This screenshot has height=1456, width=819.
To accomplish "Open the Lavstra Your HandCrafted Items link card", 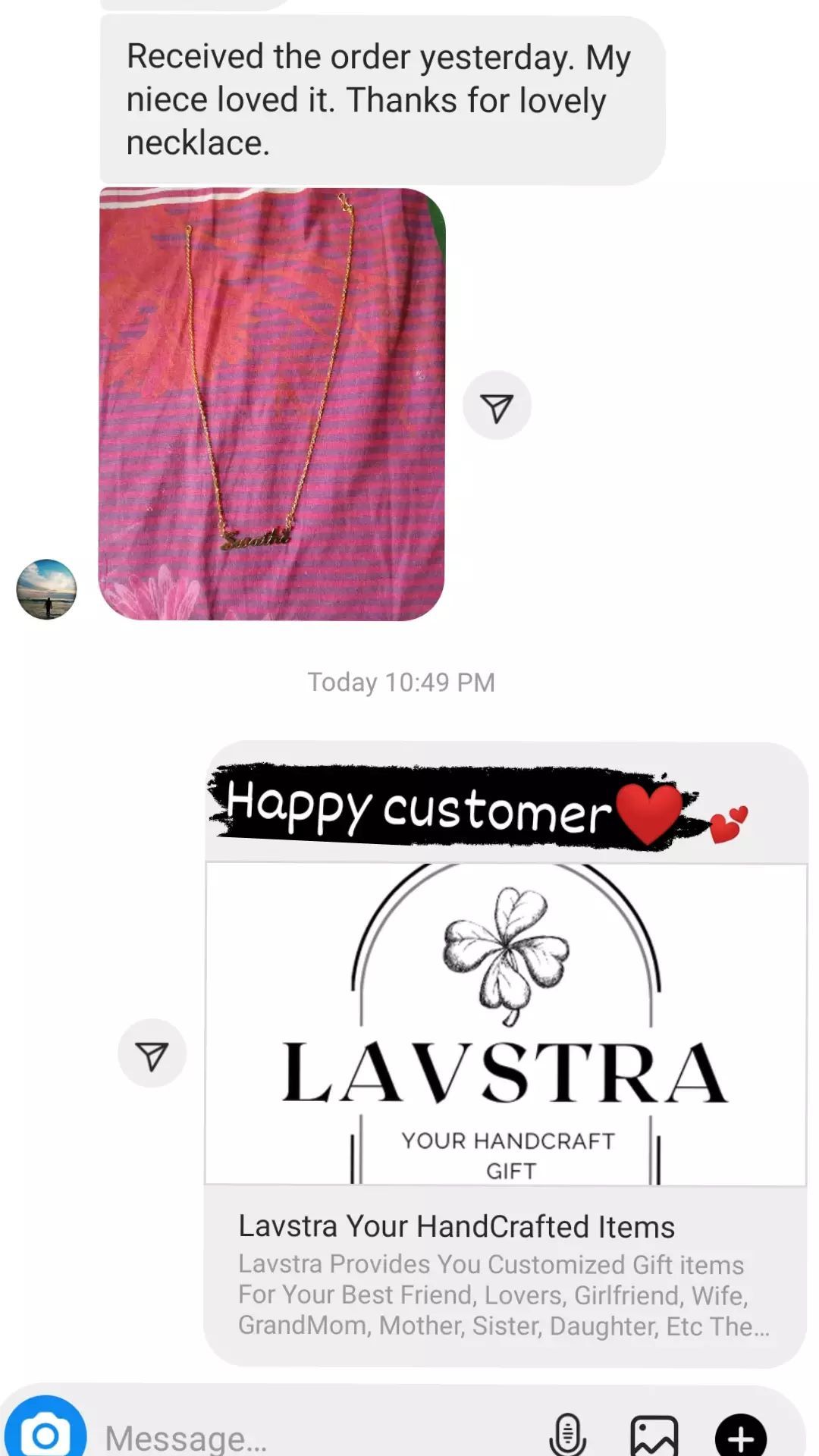I will point(506,1054).
